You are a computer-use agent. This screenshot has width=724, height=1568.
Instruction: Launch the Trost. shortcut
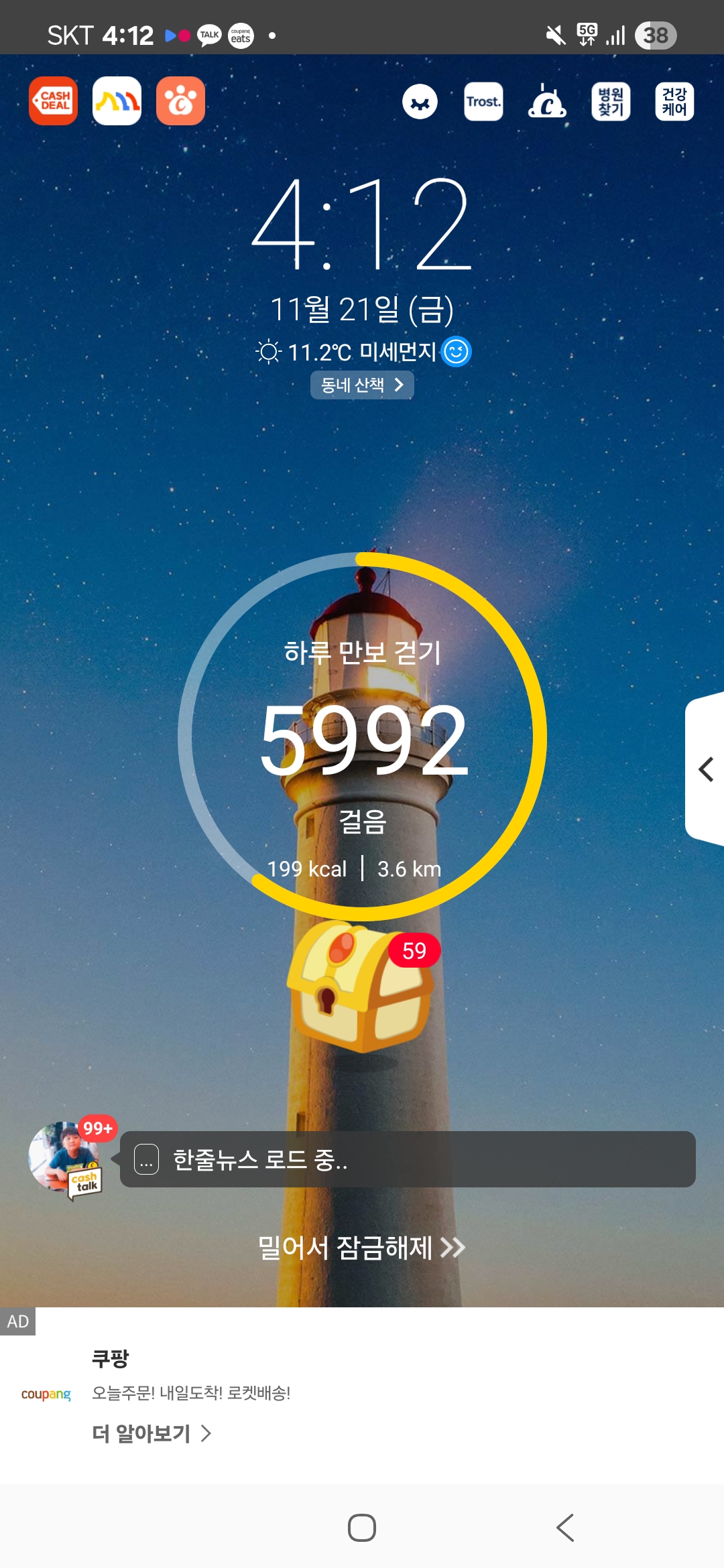[x=483, y=102]
